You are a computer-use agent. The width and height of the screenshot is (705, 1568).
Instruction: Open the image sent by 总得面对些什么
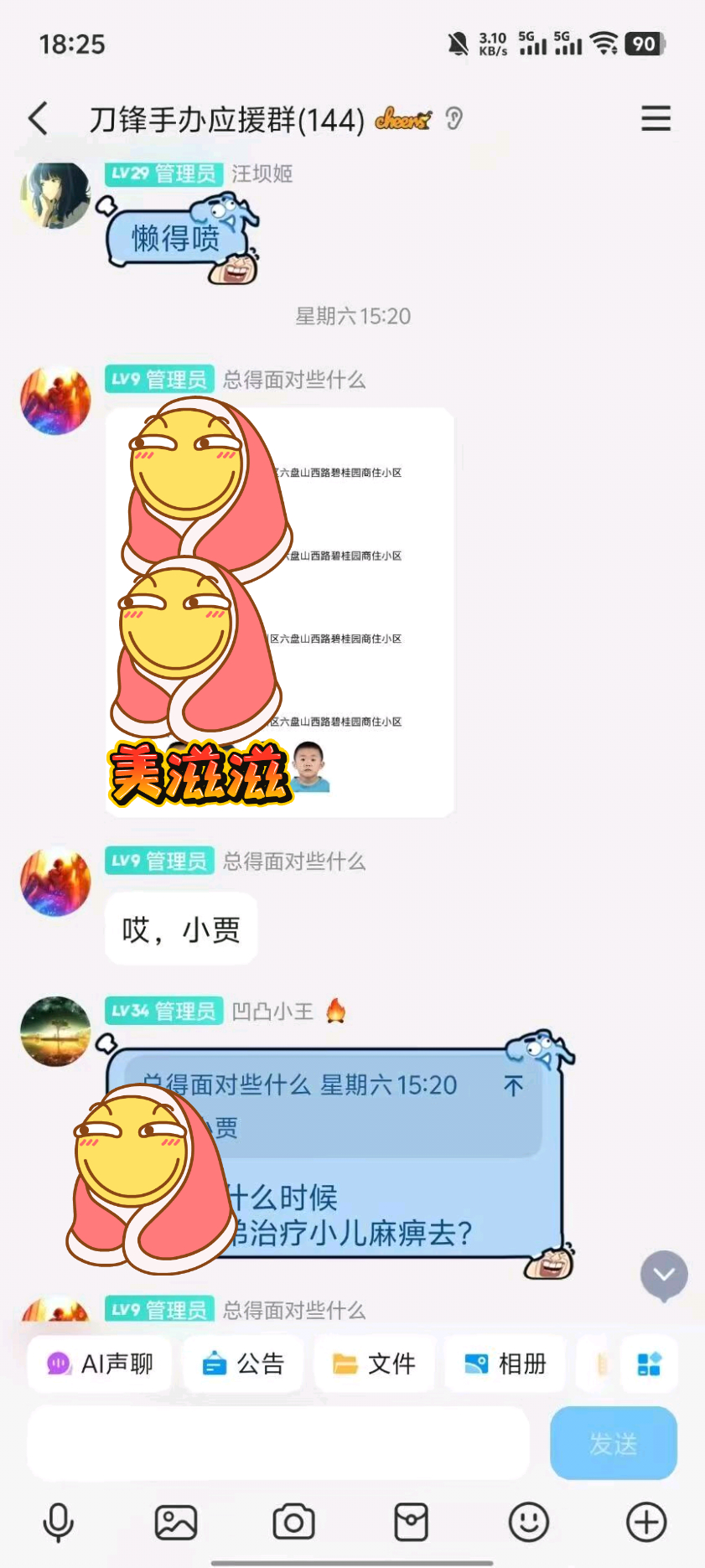[280, 612]
